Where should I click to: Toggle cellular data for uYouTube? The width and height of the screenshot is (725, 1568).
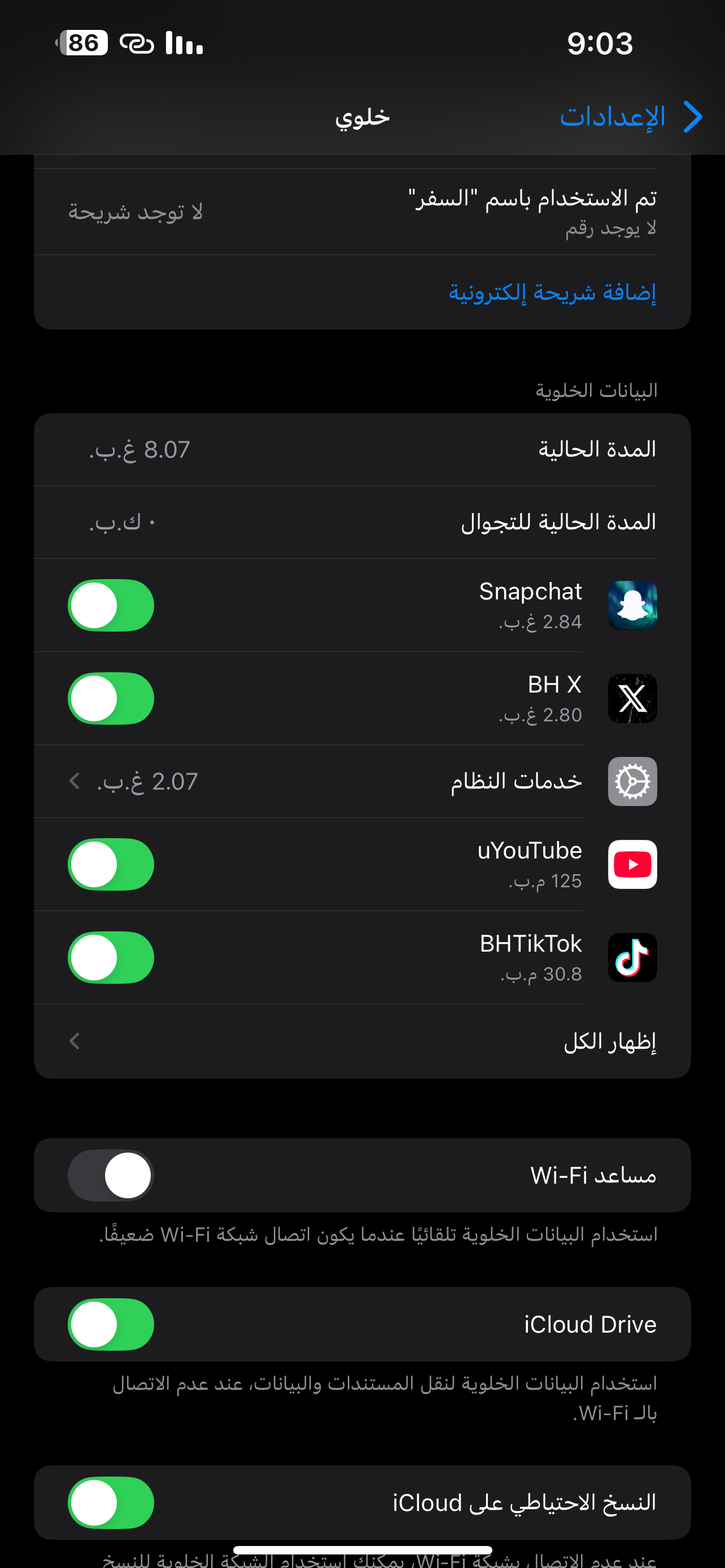click(111, 864)
